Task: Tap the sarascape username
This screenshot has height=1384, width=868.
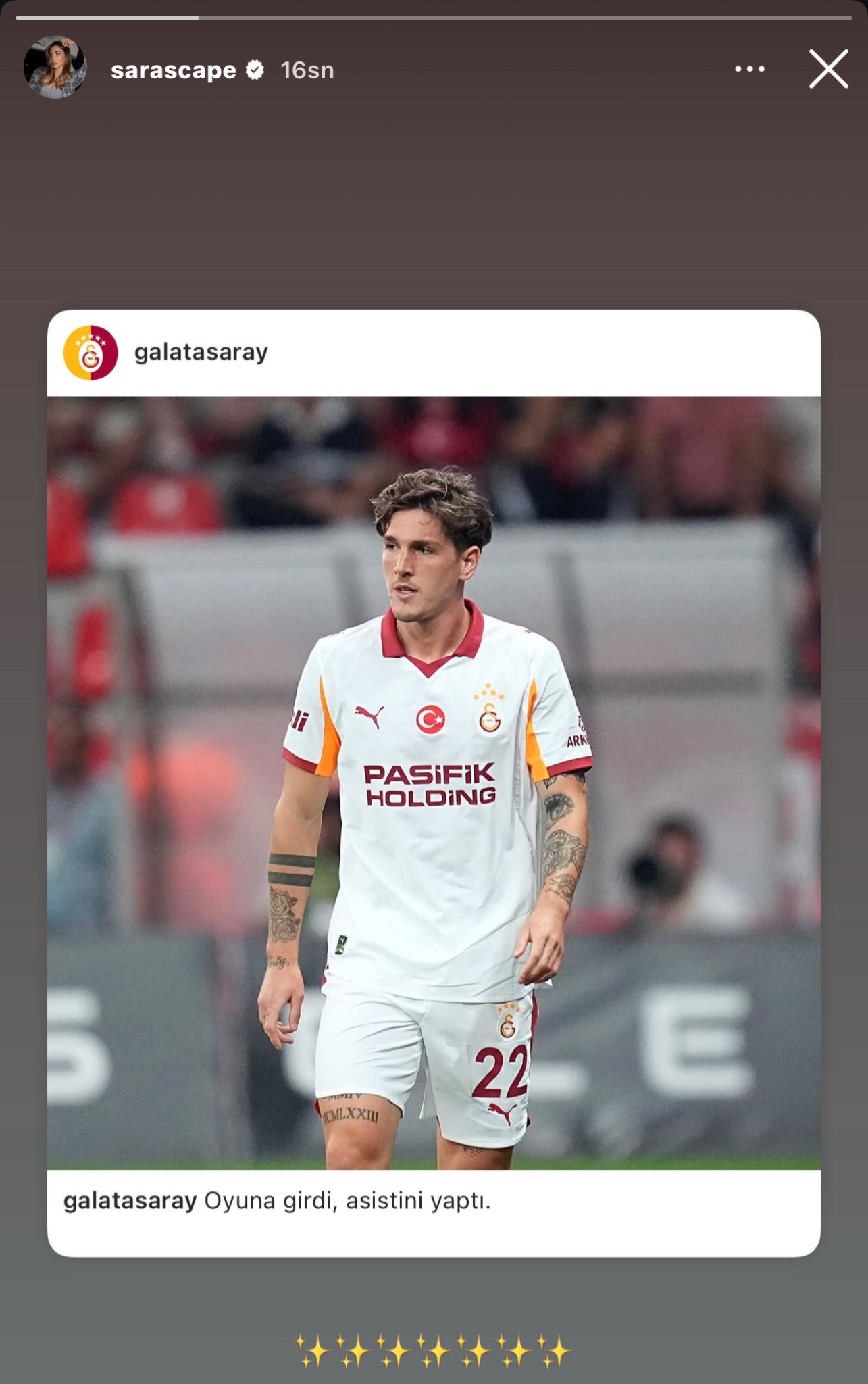Action: [173, 70]
